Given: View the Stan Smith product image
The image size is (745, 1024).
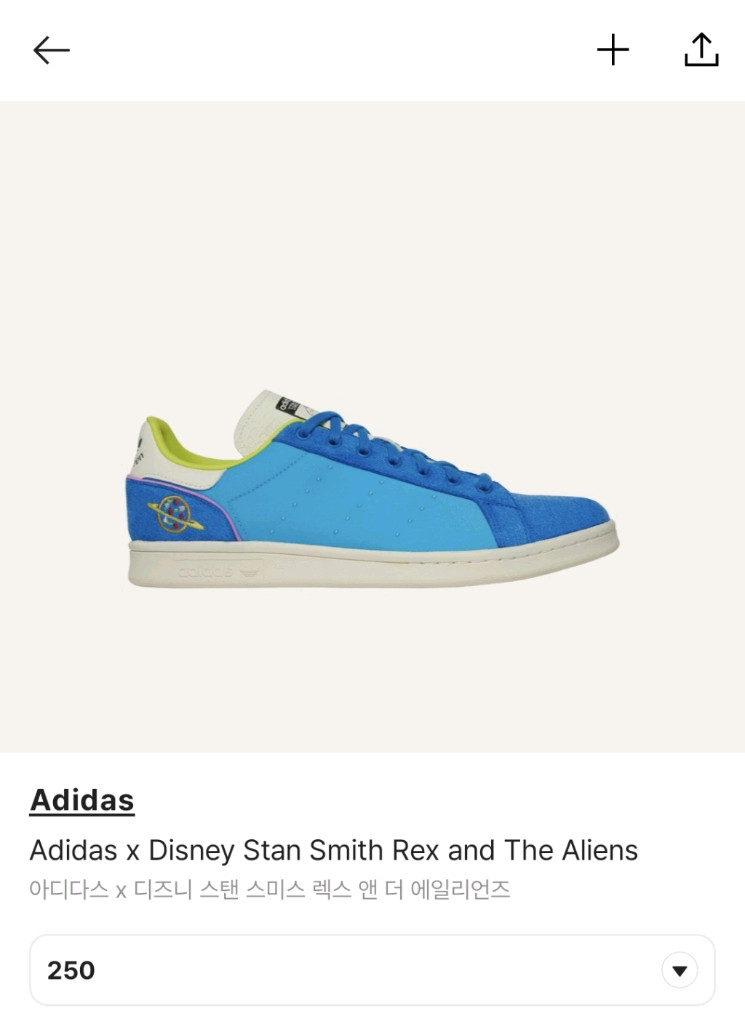Looking at the screenshot, I should 372,490.
